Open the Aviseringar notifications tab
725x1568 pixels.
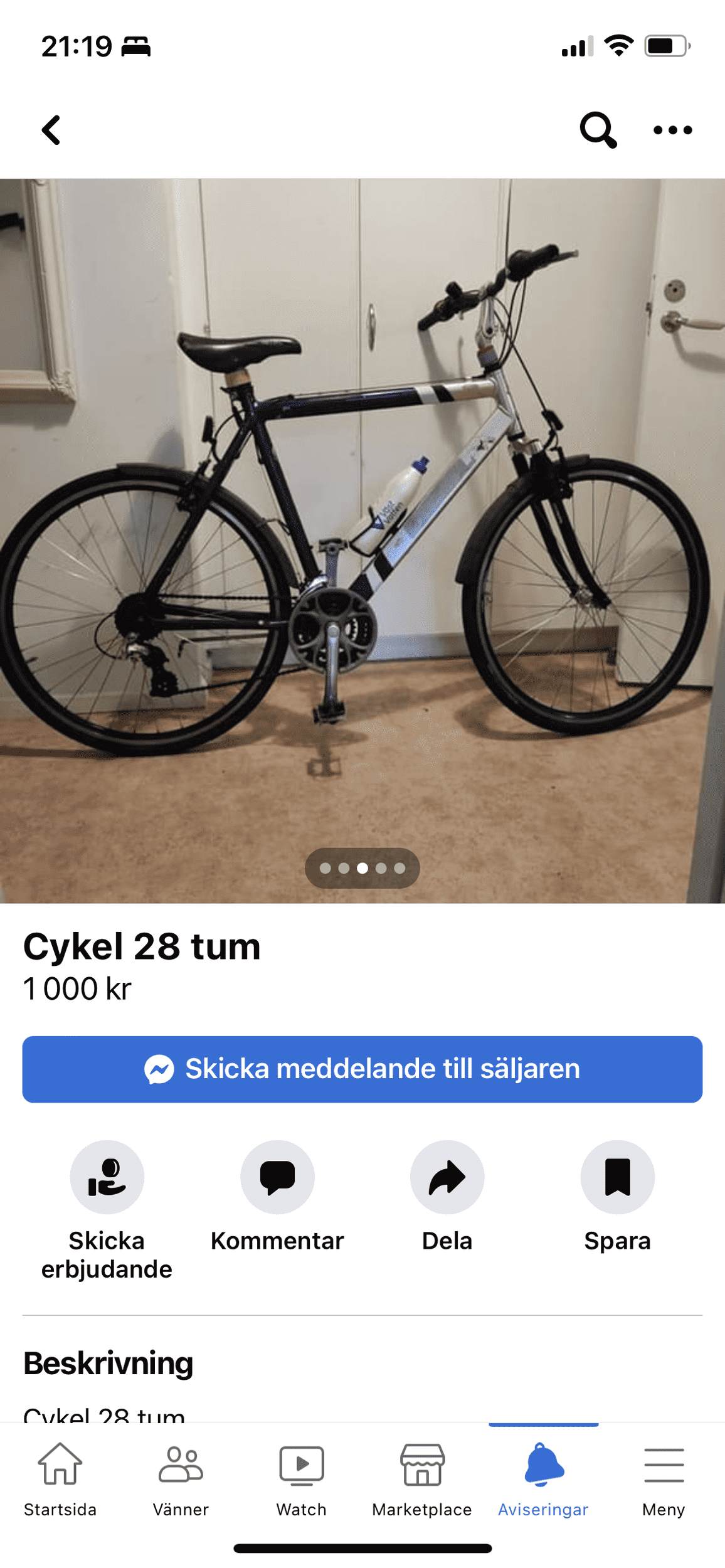[543, 1479]
